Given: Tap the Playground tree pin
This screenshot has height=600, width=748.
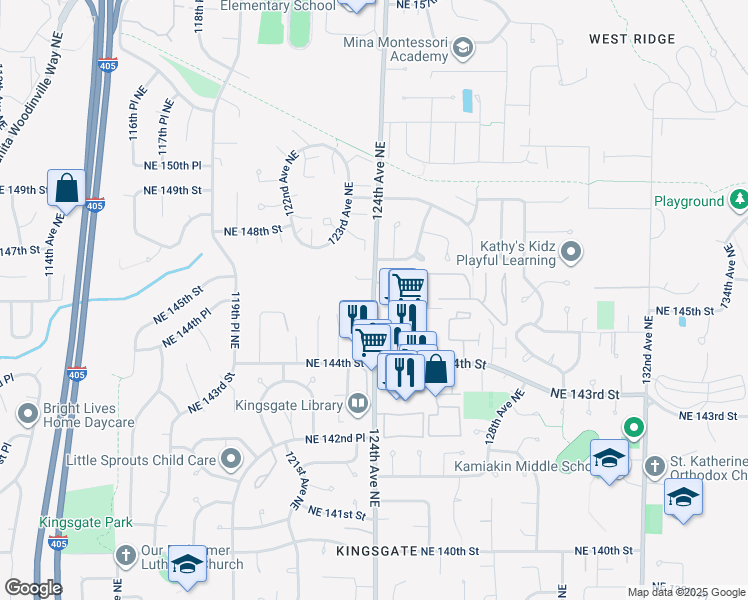Looking at the screenshot, I should click(739, 201).
